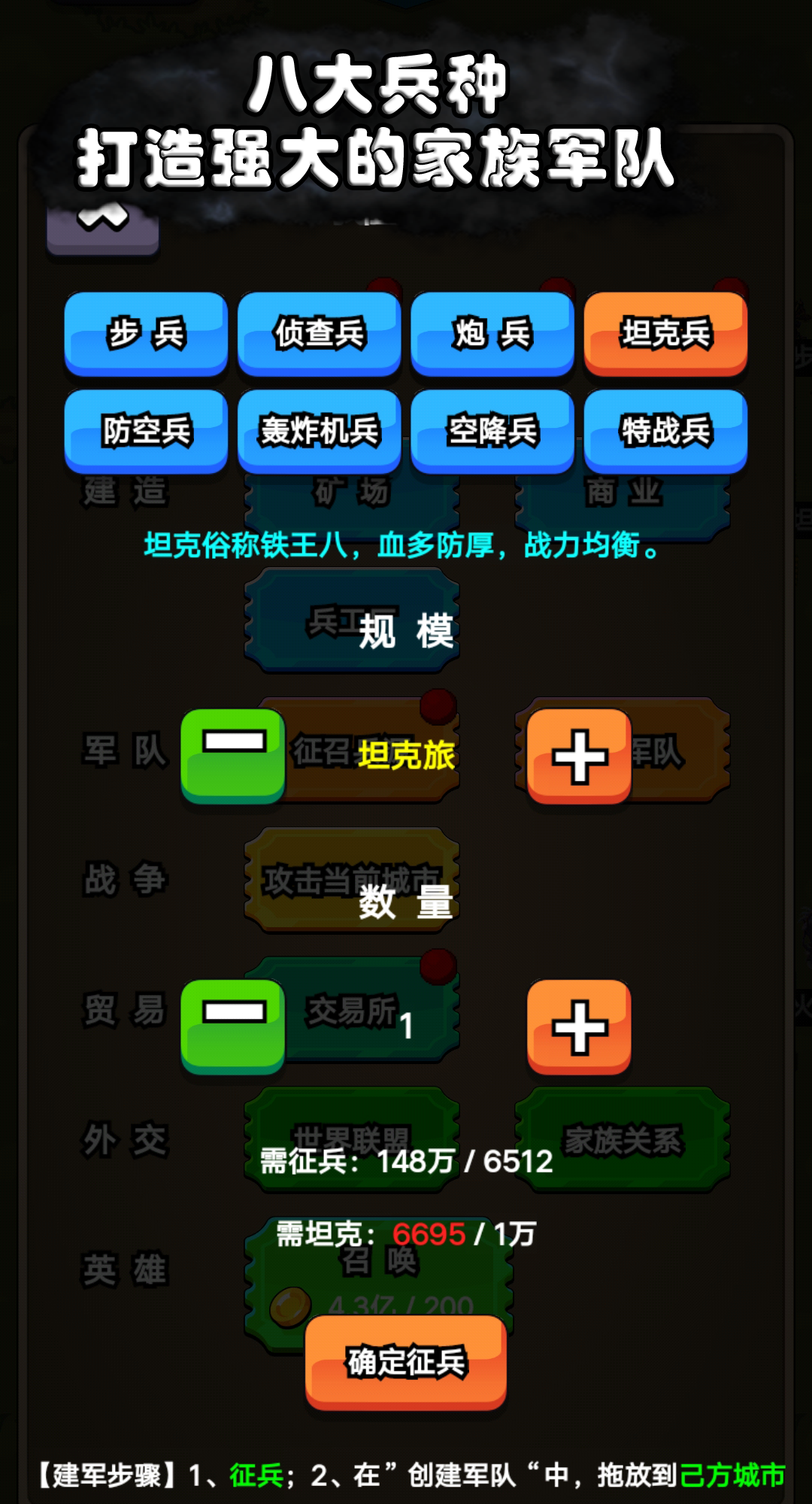Select the 坦克兵 tank unit type

pos(665,333)
